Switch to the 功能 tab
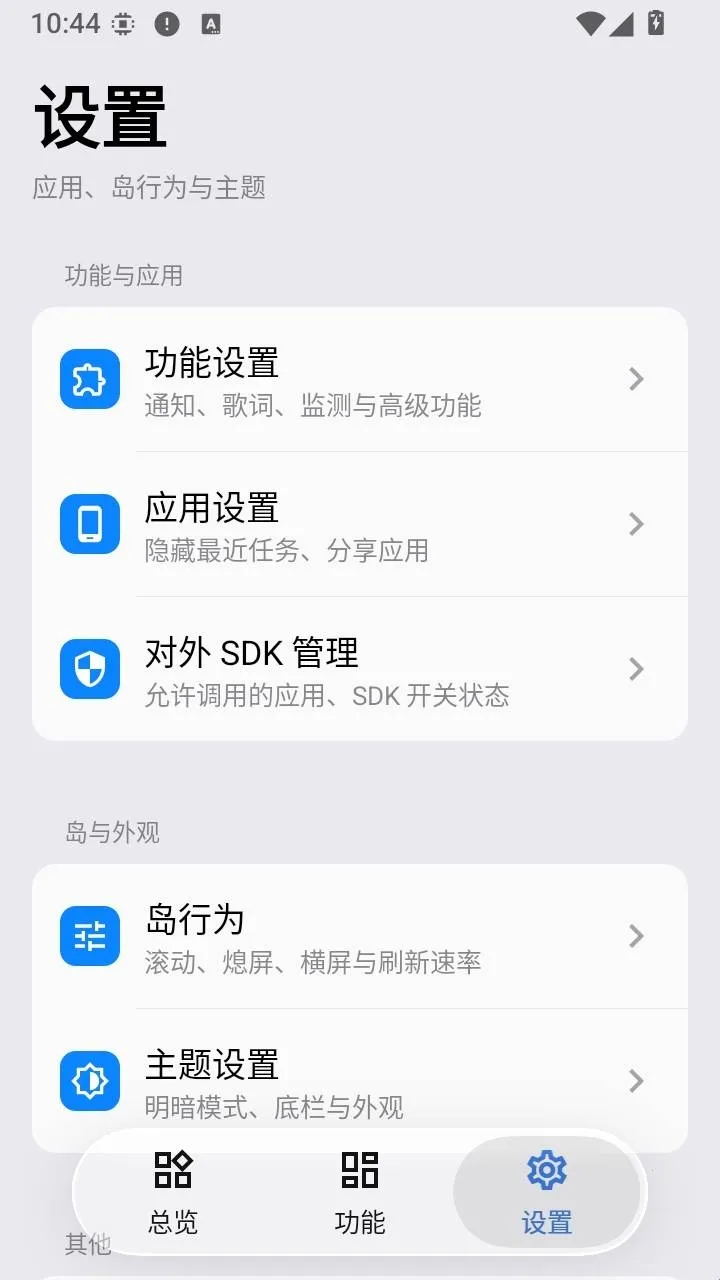Image resolution: width=720 pixels, height=1280 pixels. click(x=360, y=1192)
